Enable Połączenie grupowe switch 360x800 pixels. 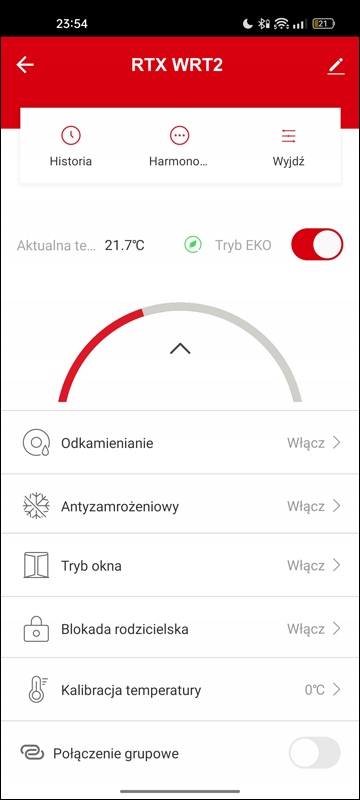[314, 753]
